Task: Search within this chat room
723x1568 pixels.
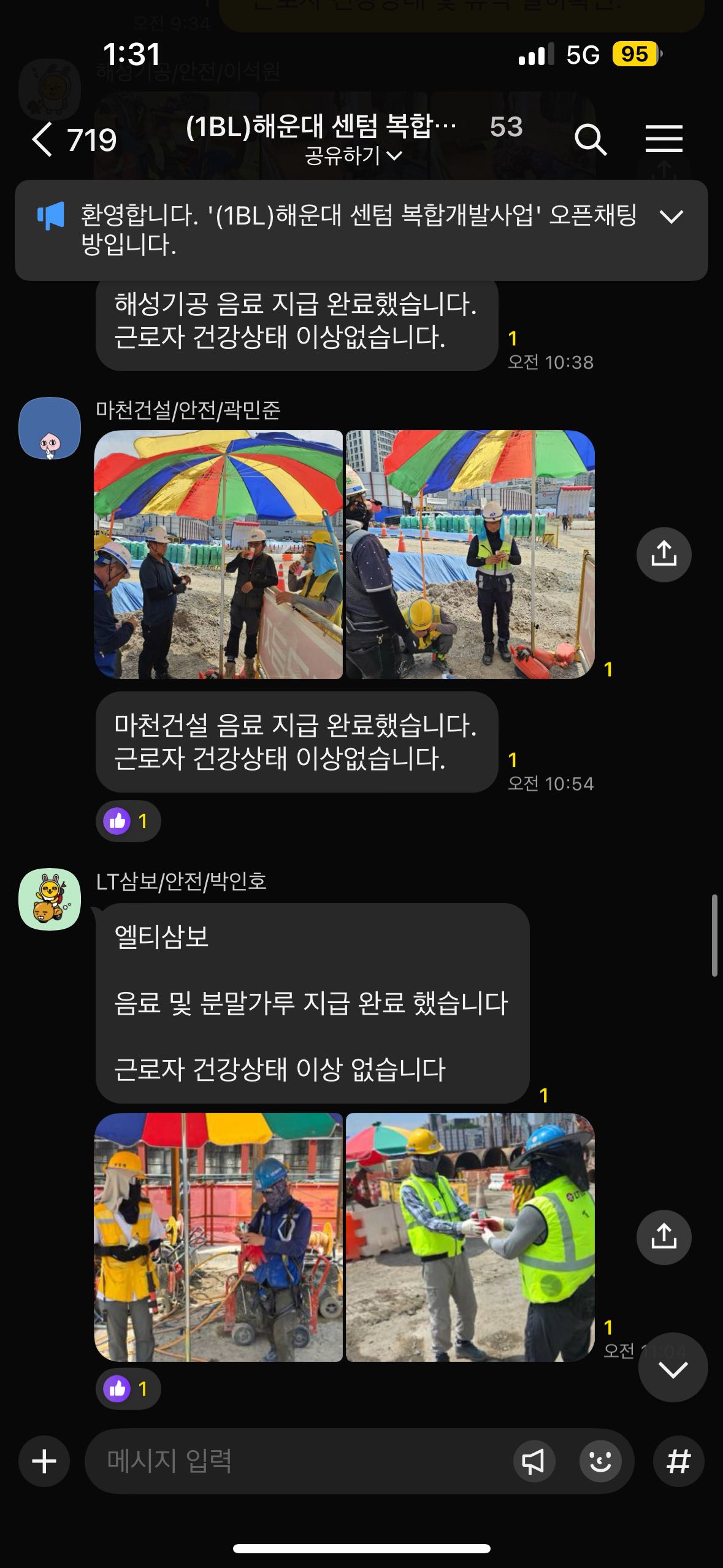Action: tap(590, 140)
